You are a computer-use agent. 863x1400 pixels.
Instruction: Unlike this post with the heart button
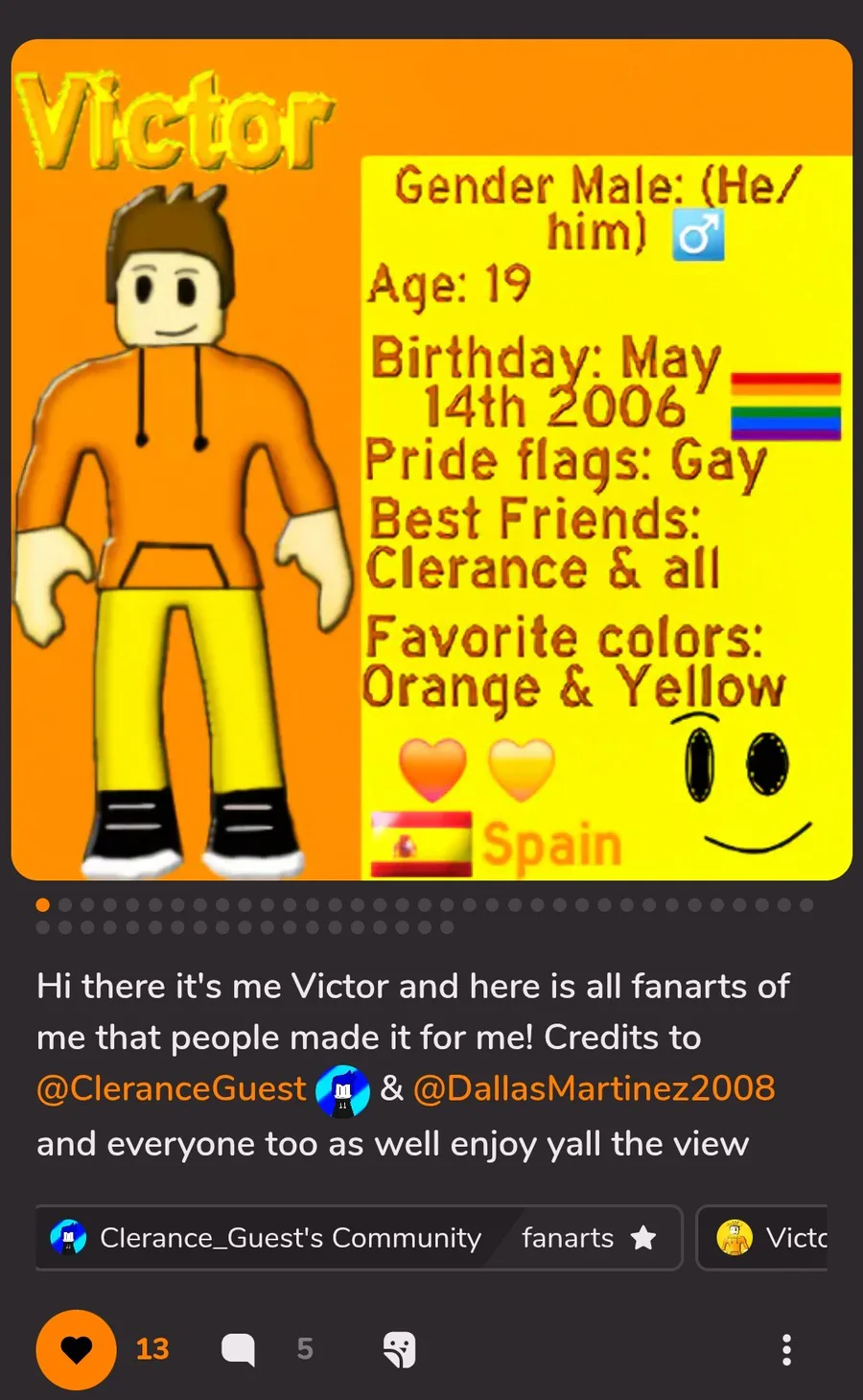(76, 1349)
